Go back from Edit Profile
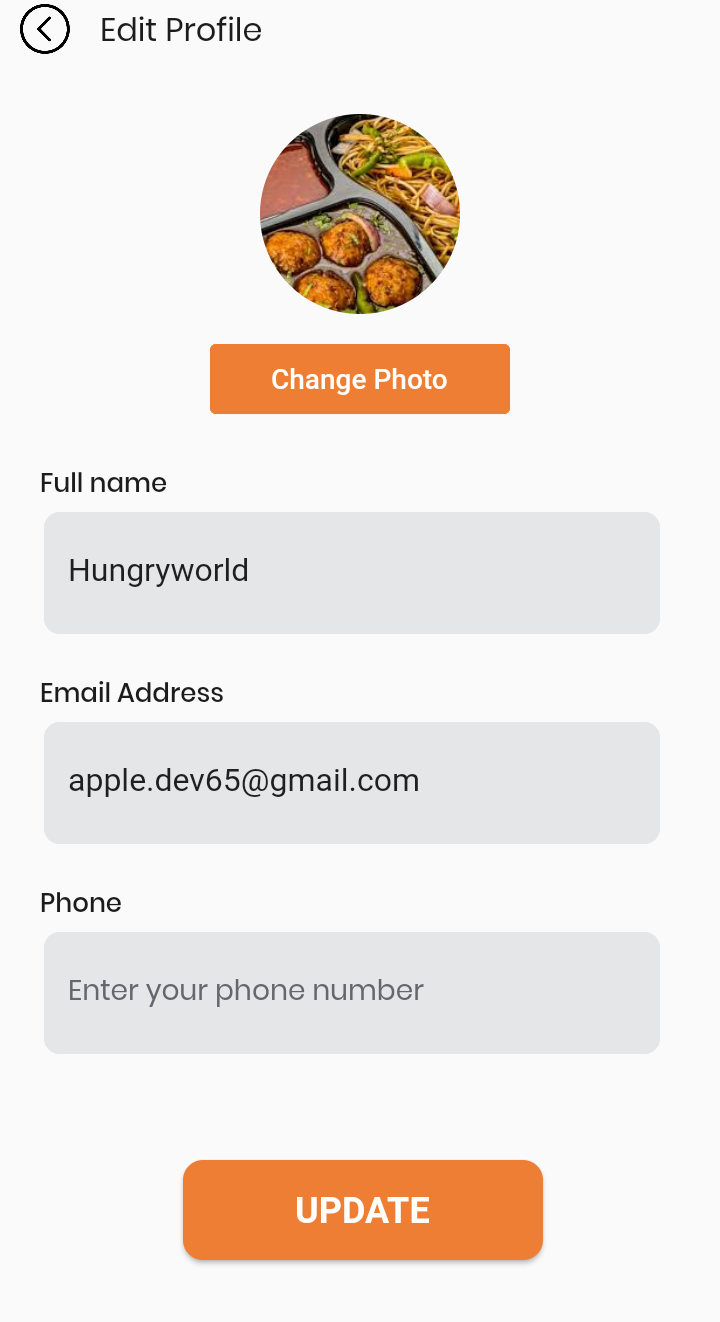This screenshot has width=720, height=1322. (45, 29)
